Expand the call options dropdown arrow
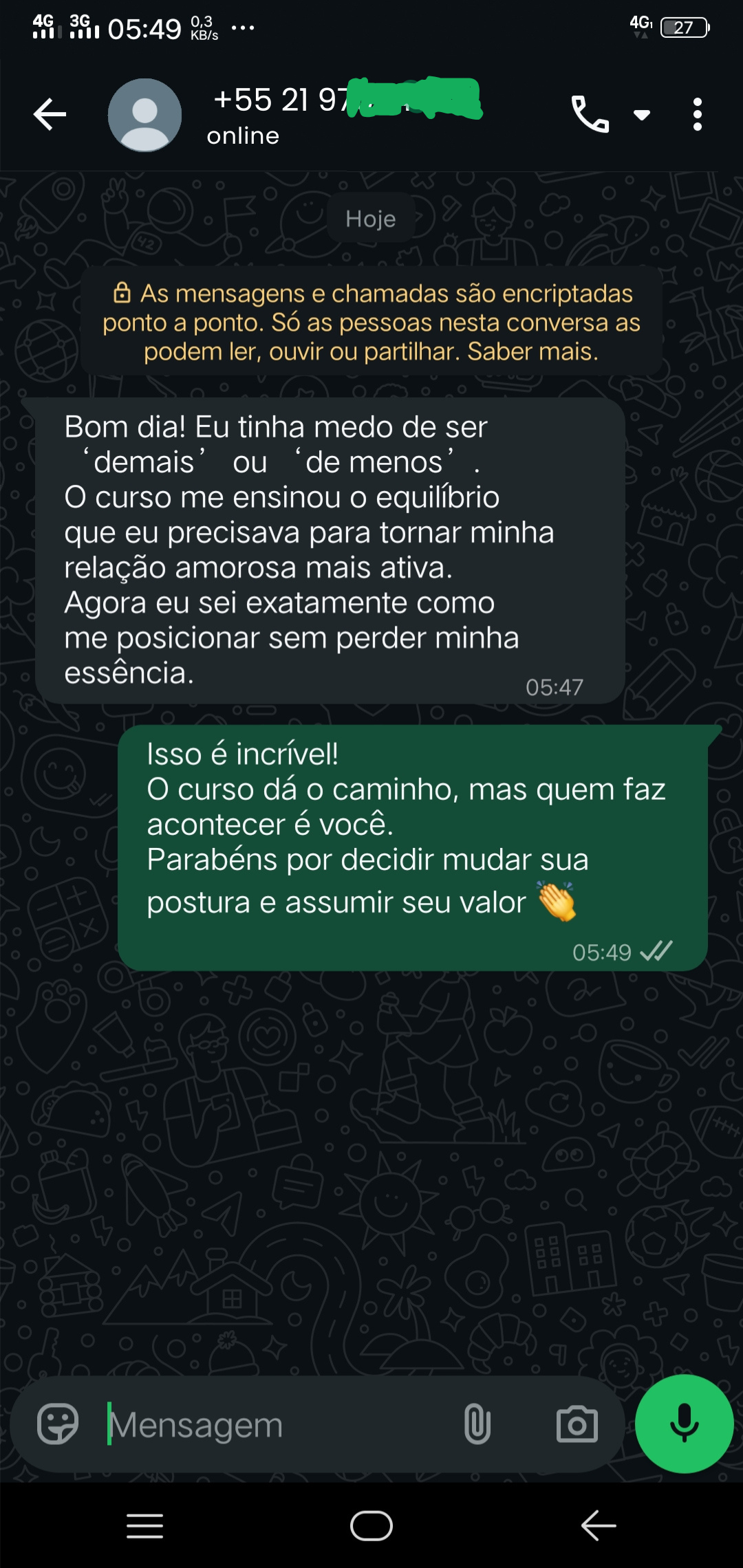The image size is (743, 1568). [x=642, y=115]
